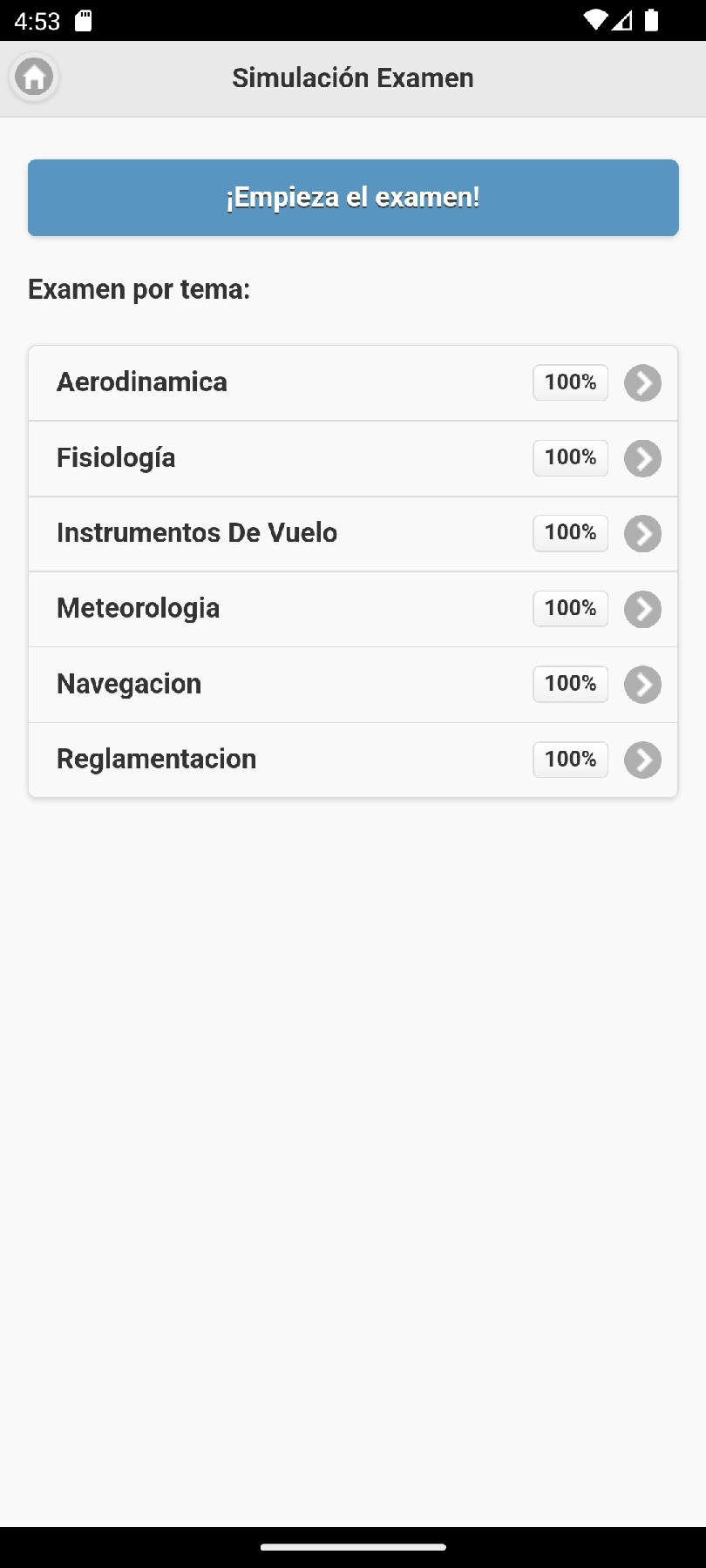The image size is (706, 1568).
Task: Select the Fisiología topic exam
Action: (x=353, y=459)
